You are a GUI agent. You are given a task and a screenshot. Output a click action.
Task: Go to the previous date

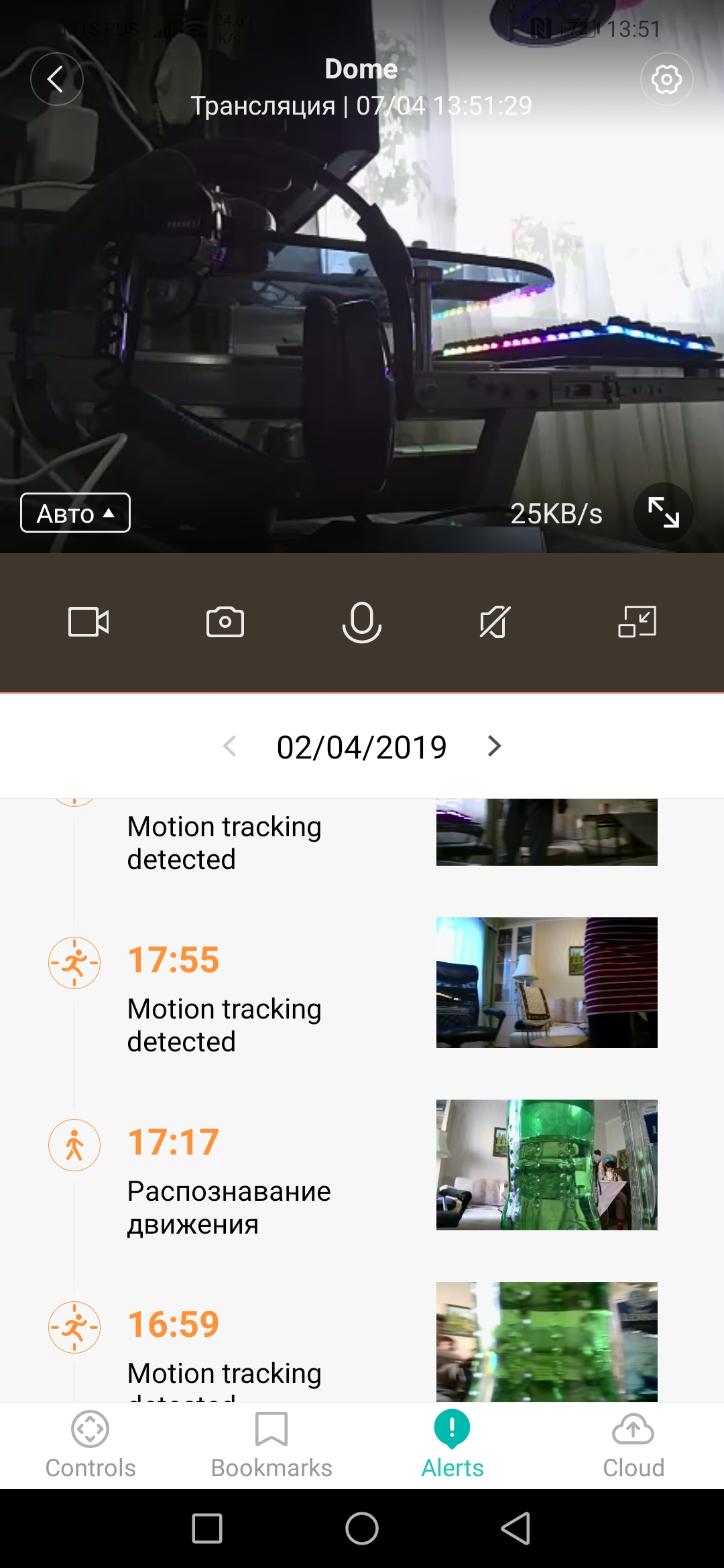230,746
